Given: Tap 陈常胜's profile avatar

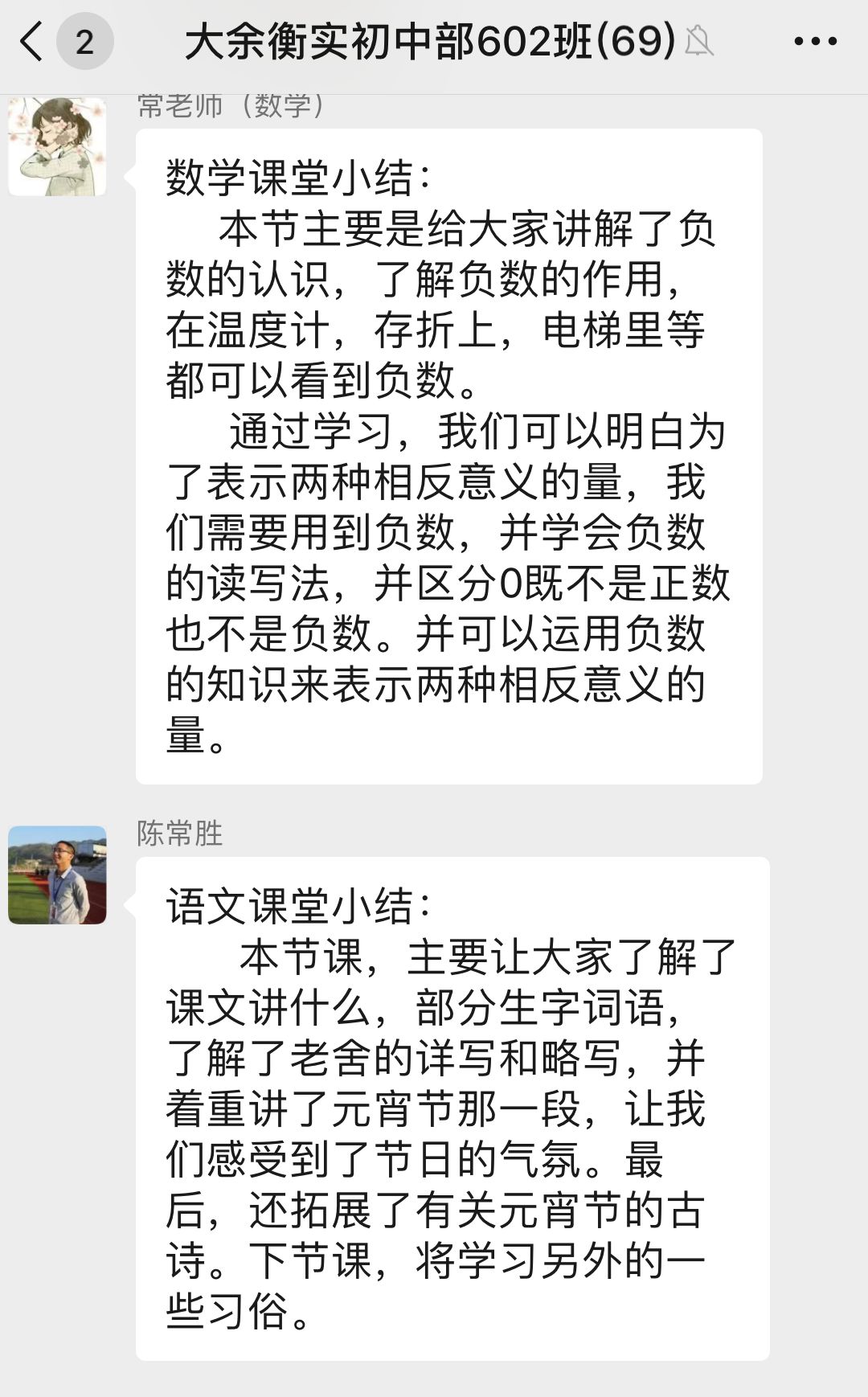Looking at the screenshot, I should (57, 875).
